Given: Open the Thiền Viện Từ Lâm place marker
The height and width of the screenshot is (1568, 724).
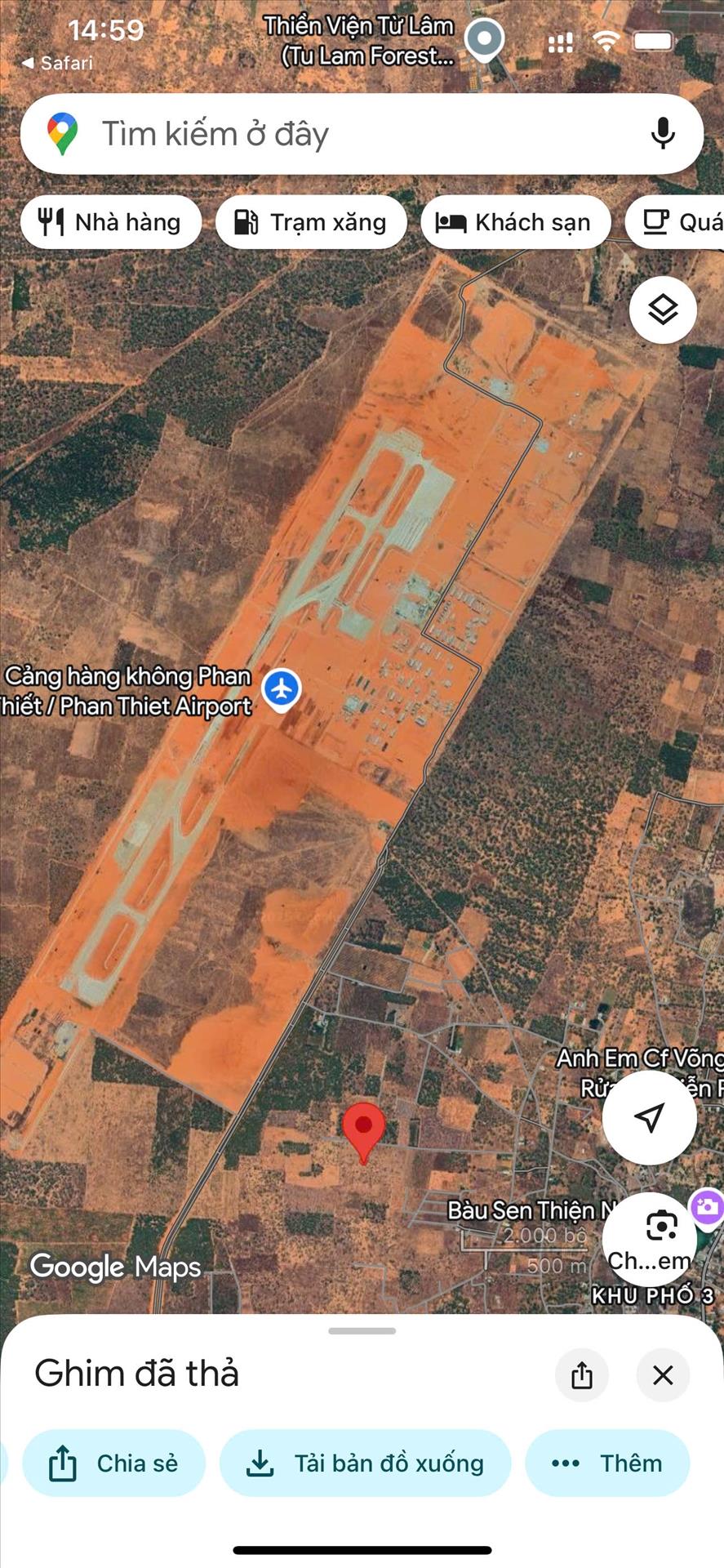Looking at the screenshot, I should pos(484,39).
